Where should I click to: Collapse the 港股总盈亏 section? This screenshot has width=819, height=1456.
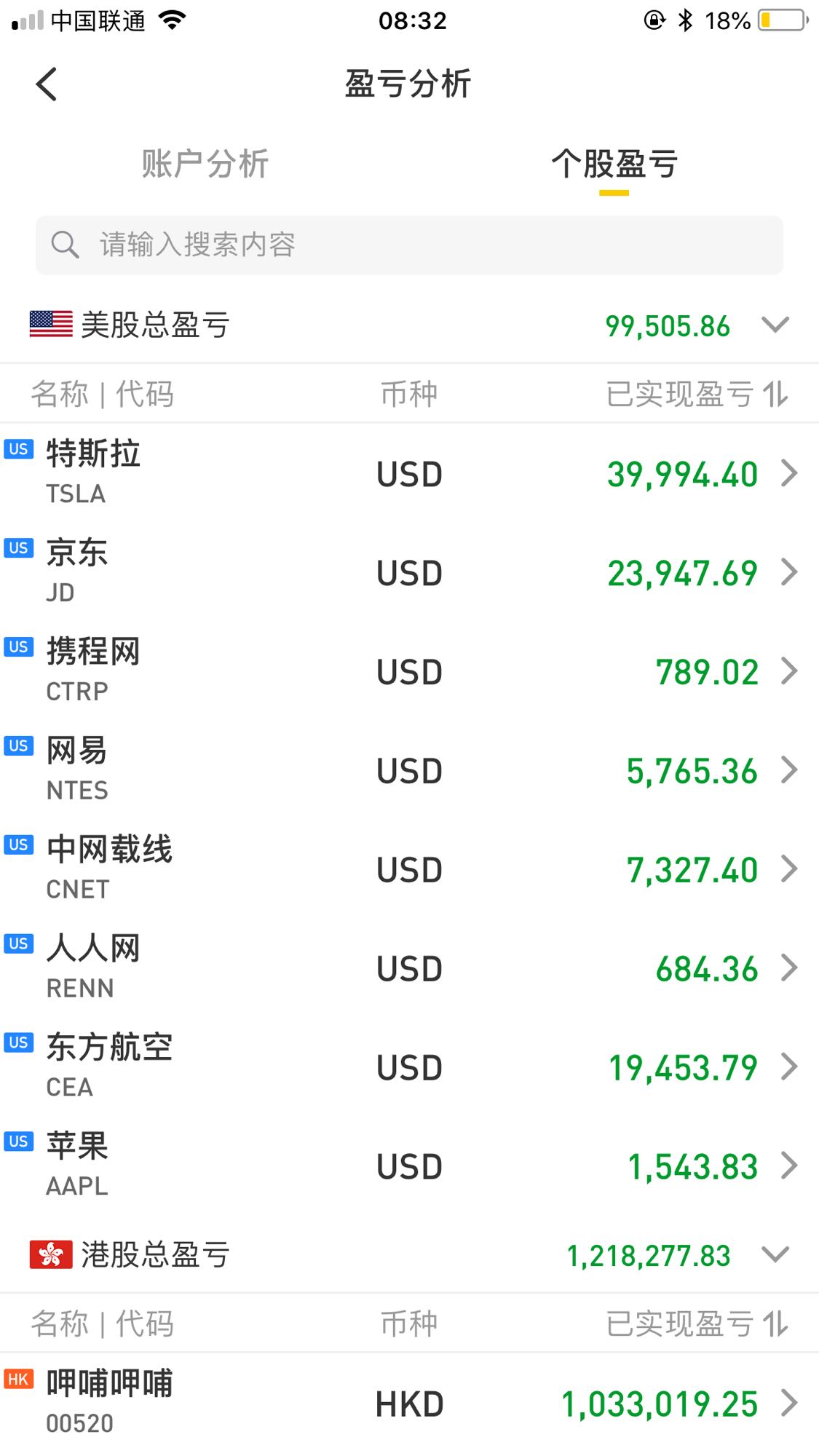775,1254
